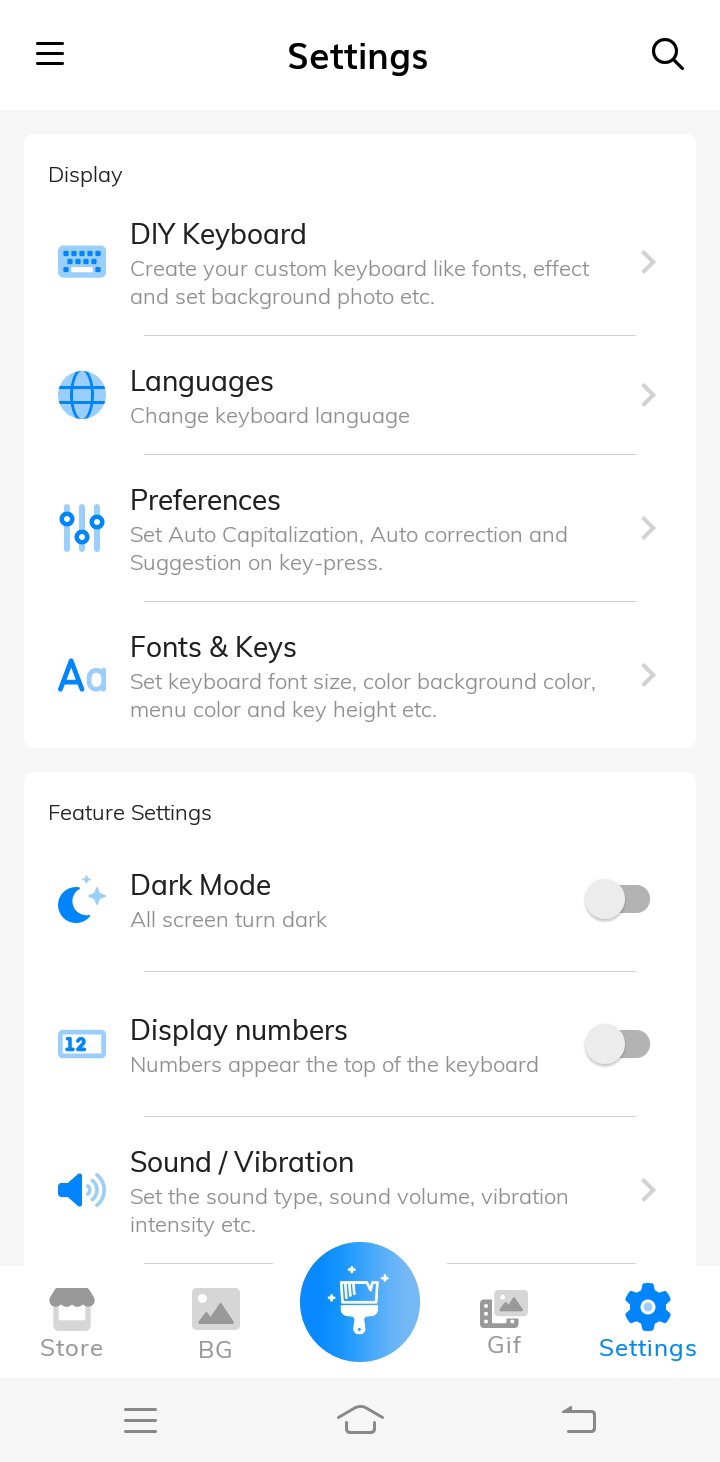The width and height of the screenshot is (720, 1462).
Task: Switch to the Store tab
Action: (72, 1323)
